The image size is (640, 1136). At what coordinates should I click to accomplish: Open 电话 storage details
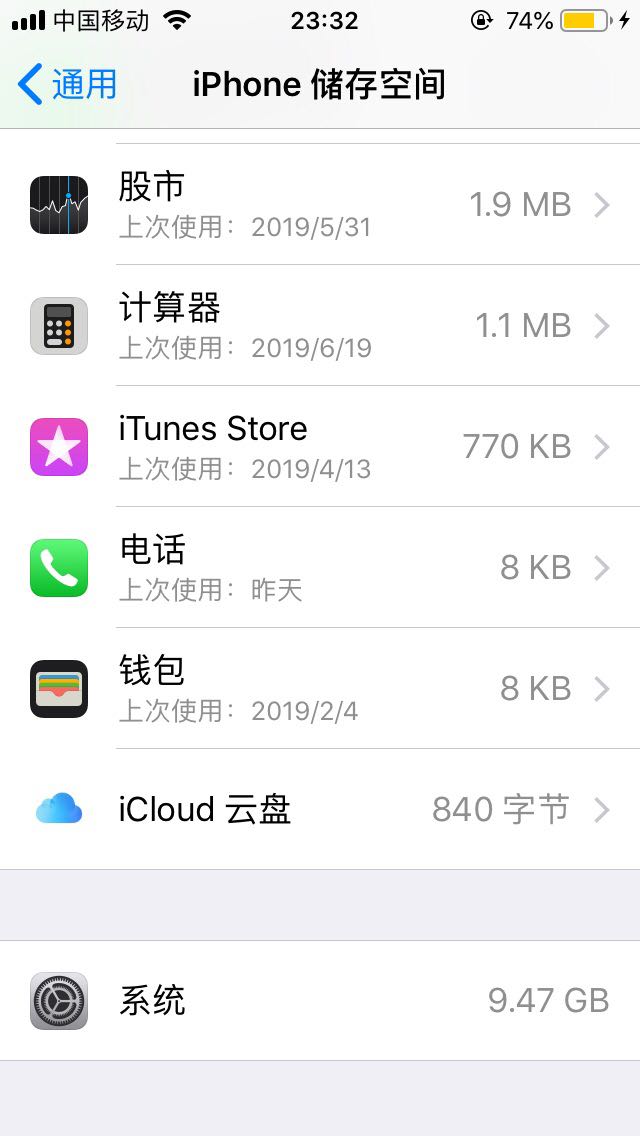[320, 568]
